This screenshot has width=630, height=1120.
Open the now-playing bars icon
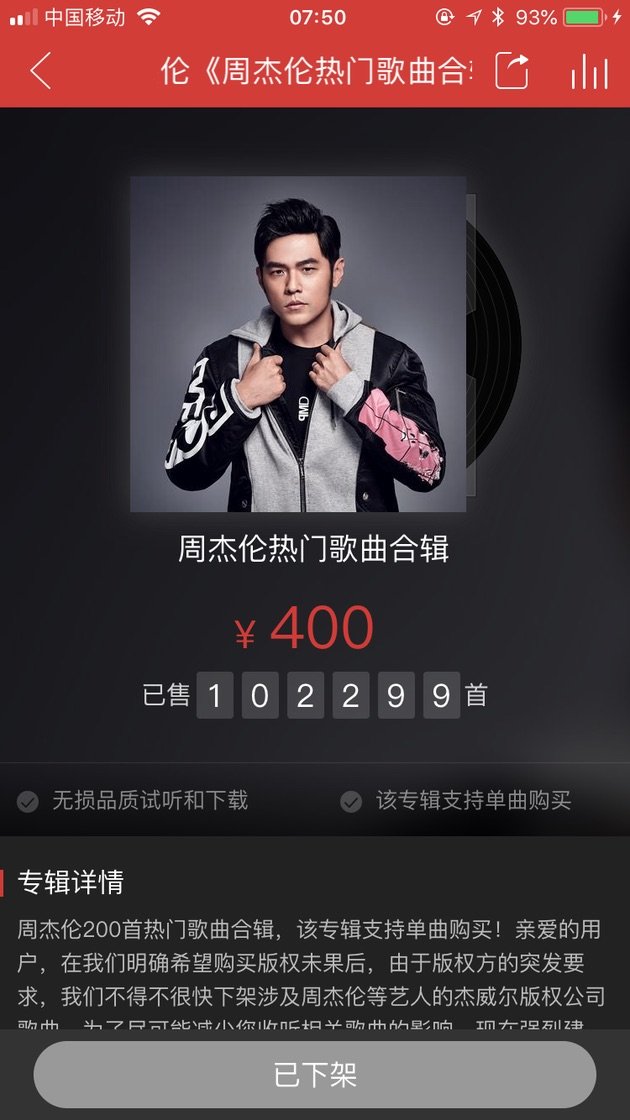pyautogui.click(x=589, y=71)
